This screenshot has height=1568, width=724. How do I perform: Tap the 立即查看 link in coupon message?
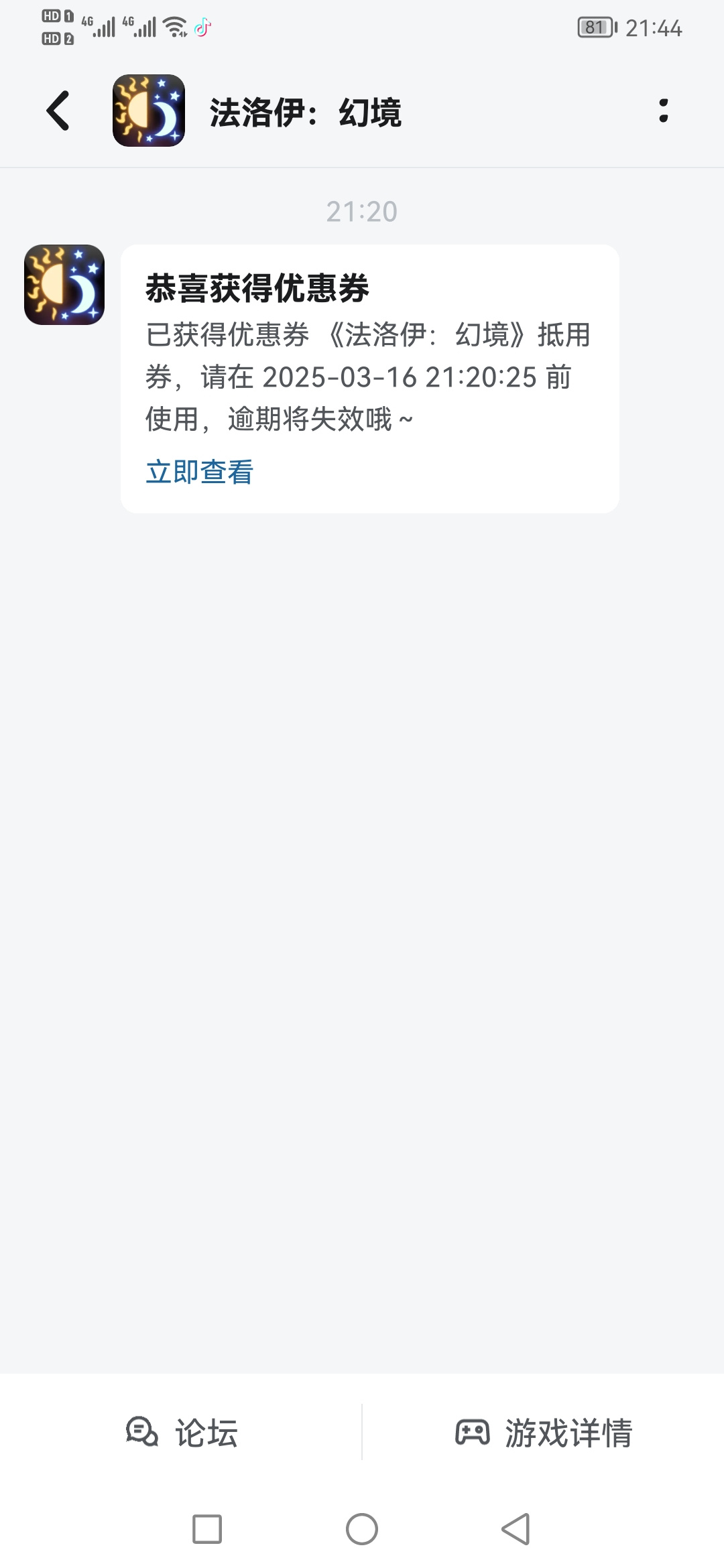[x=200, y=472]
